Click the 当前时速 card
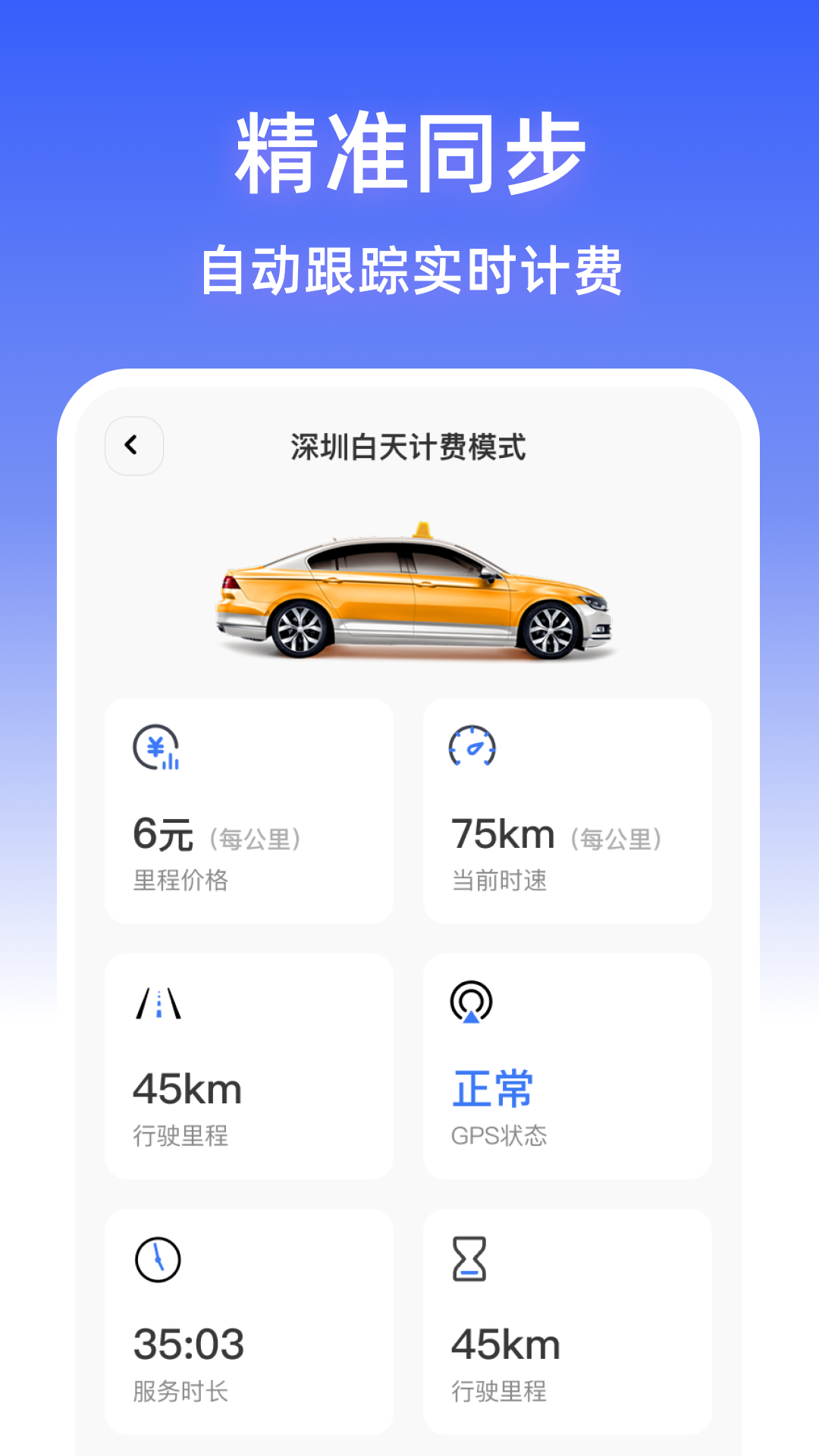This screenshot has width=819, height=1456. pyautogui.click(x=567, y=810)
